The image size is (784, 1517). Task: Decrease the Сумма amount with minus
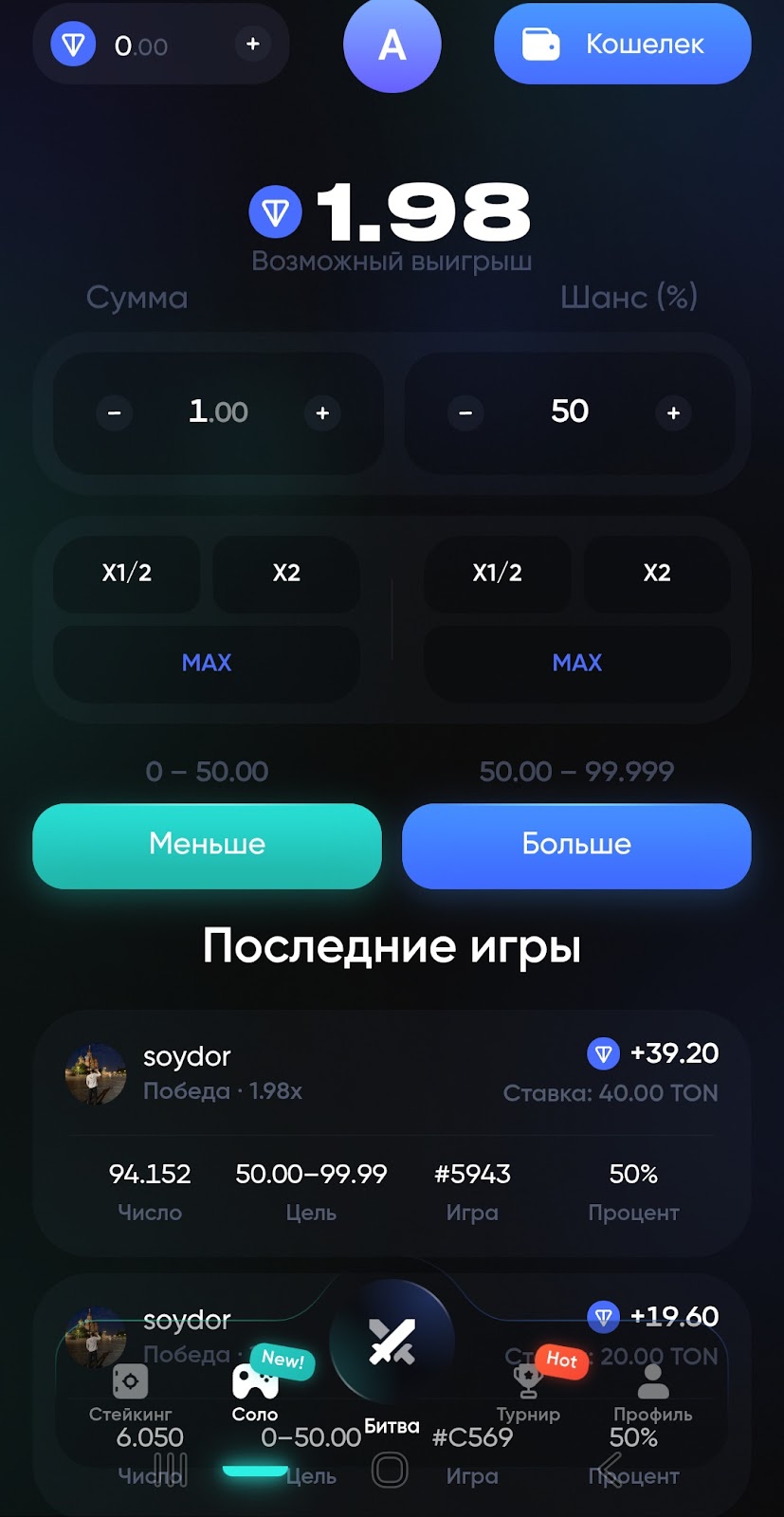click(x=115, y=412)
